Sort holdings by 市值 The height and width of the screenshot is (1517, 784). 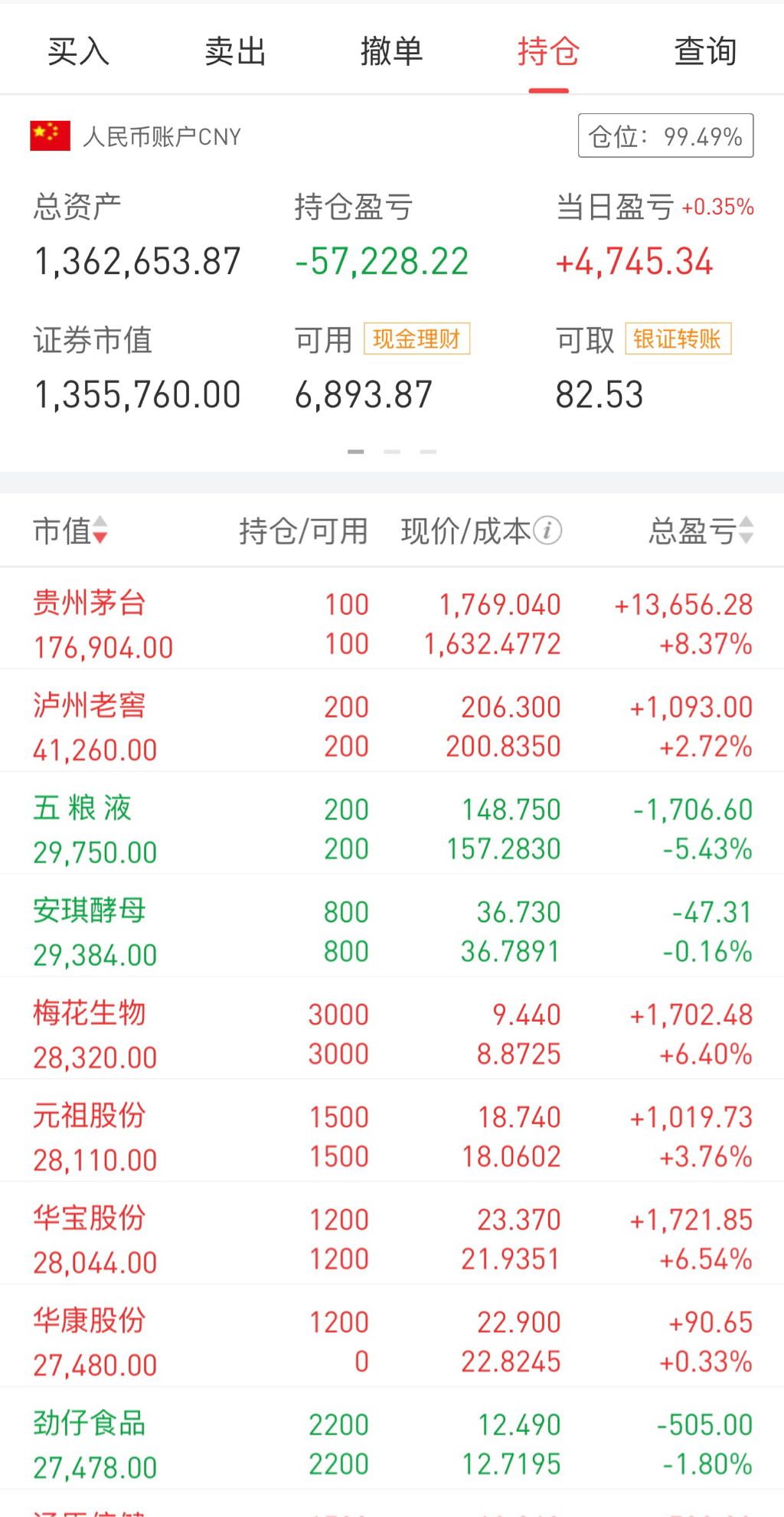pyautogui.click(x=70, y=531)
